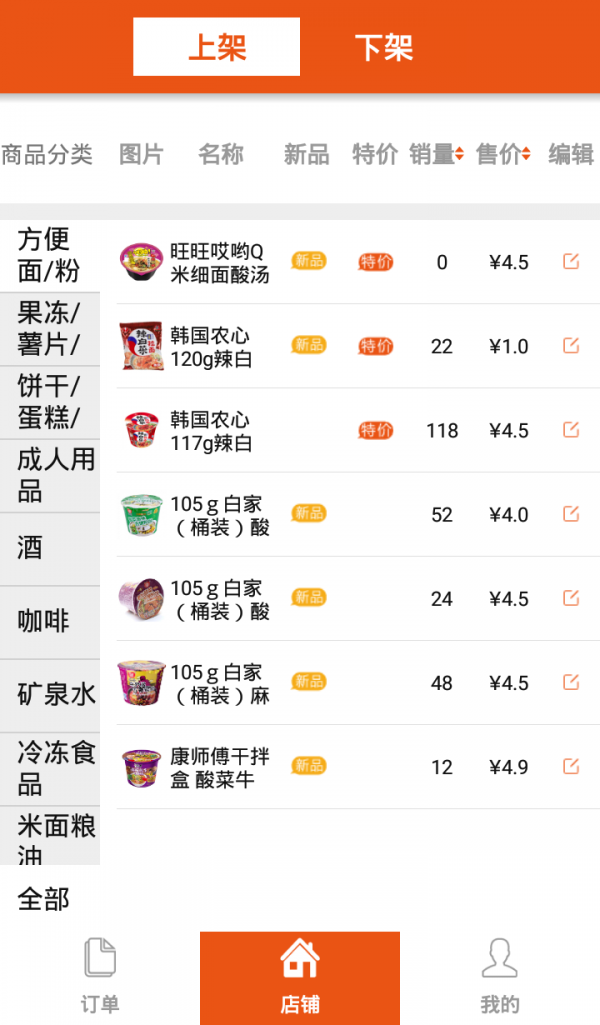Edit the 韩国农心 120g辣白 product
Viewport: 600px width, 1025px height.
(570, 345)
